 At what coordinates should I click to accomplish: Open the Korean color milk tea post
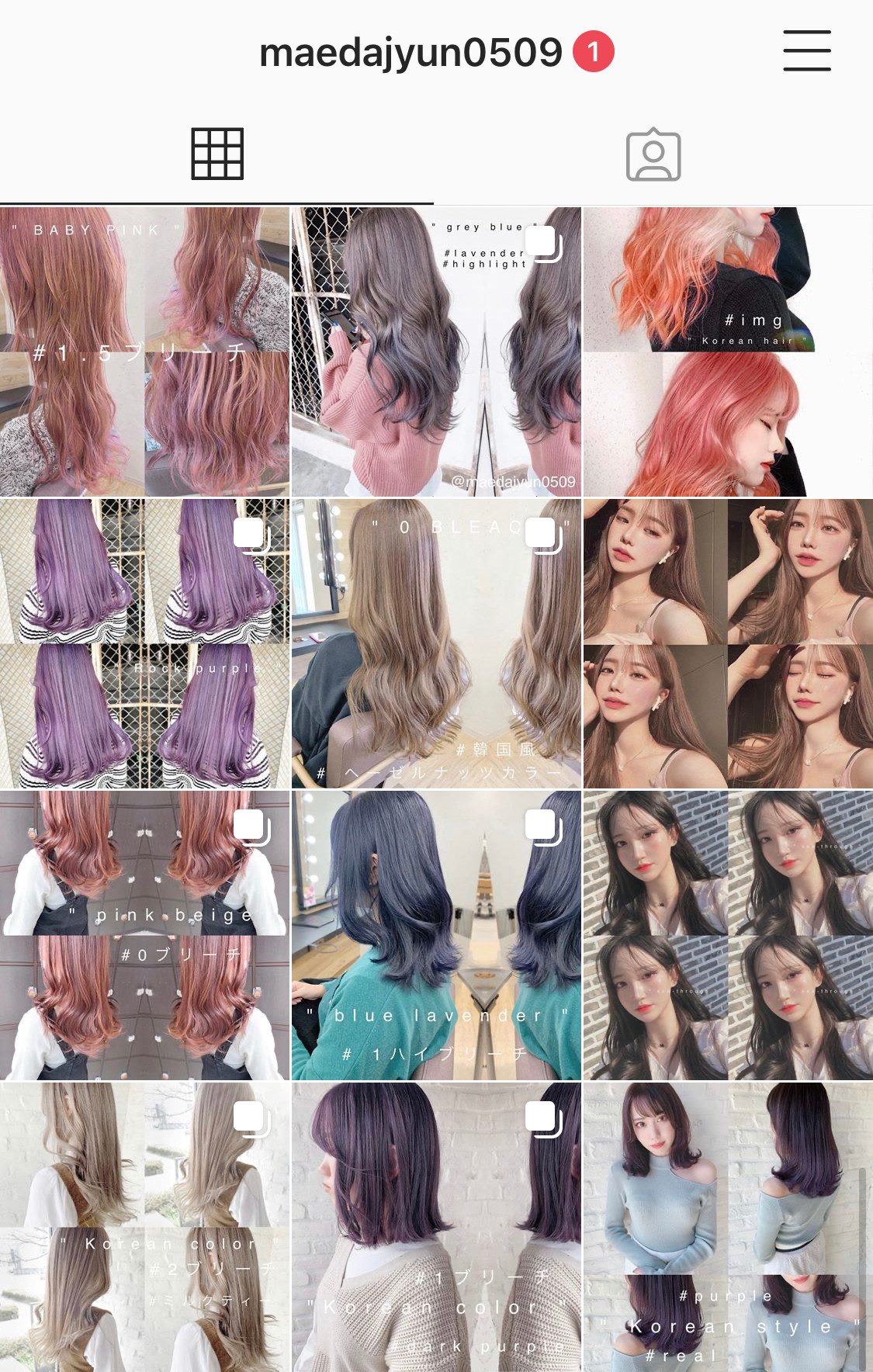(x=144, y=1227)
